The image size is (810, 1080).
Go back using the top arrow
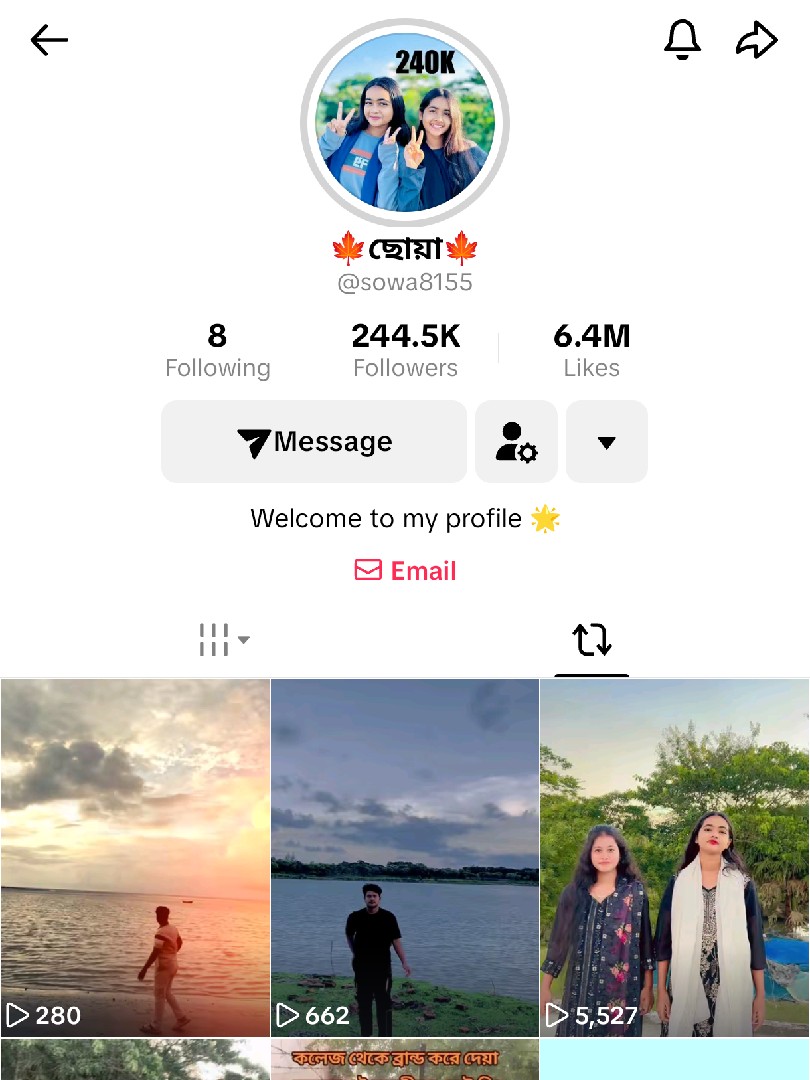pyautogui.click(x=49, y=41)
